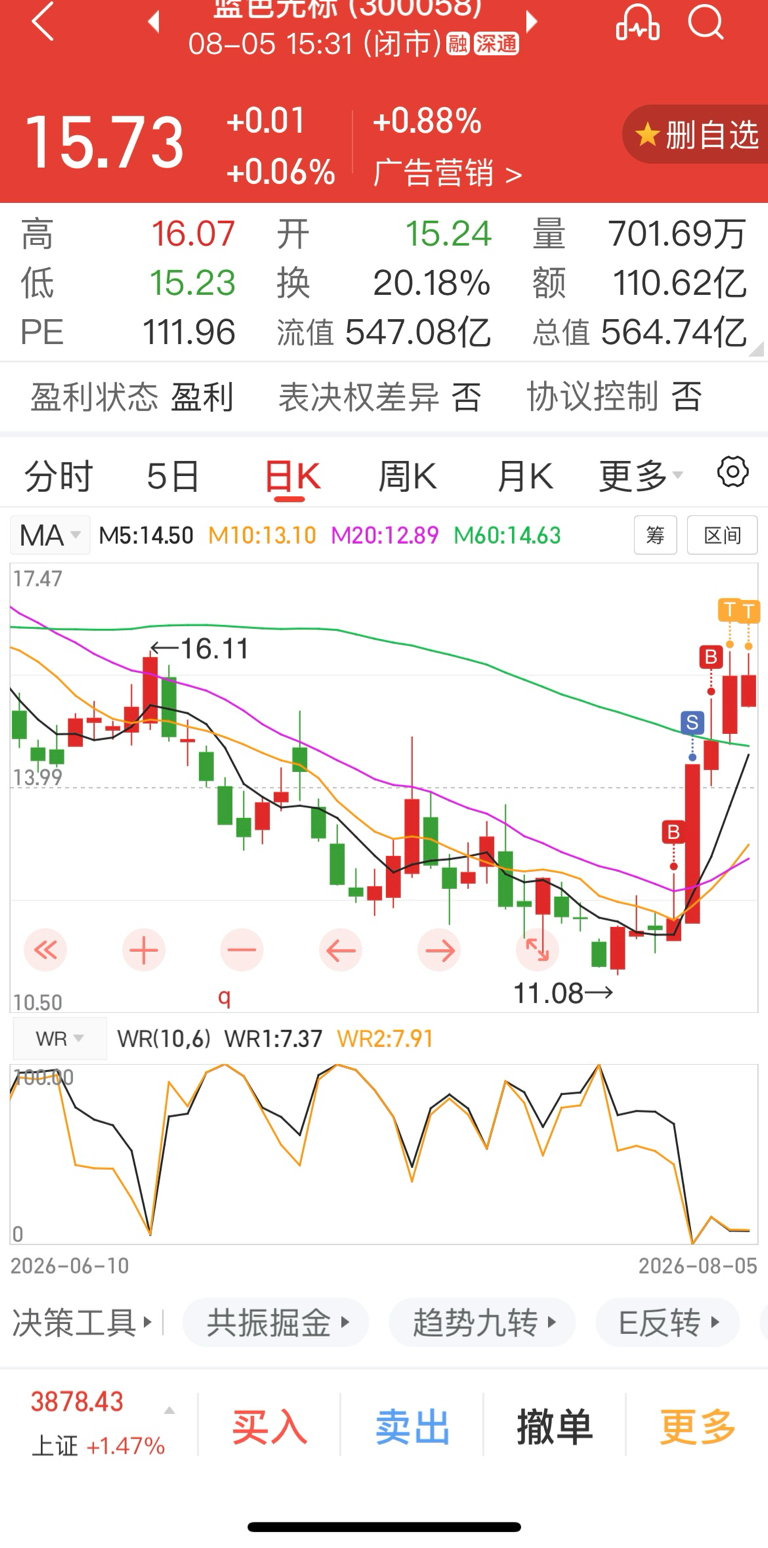Switch to the 分时 chart tab
This screenshot has width=768, height=1548.
[59, 476]
